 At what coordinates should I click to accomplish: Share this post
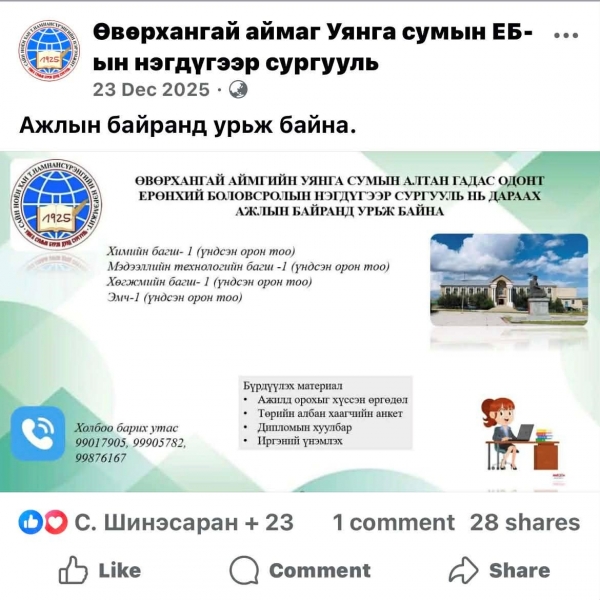[498, 571]
